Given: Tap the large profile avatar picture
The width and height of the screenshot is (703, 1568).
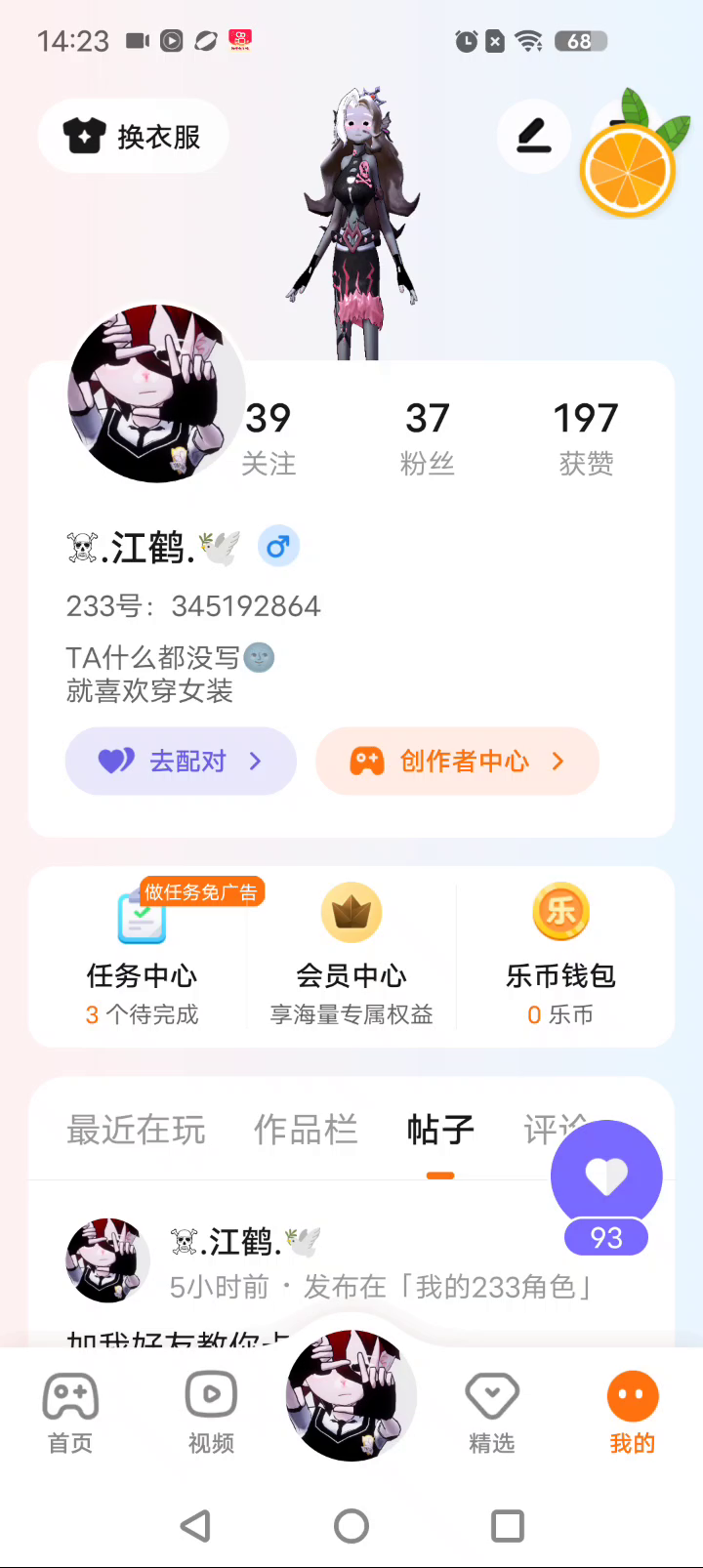Looking at the screenshot, I should 156,393.
